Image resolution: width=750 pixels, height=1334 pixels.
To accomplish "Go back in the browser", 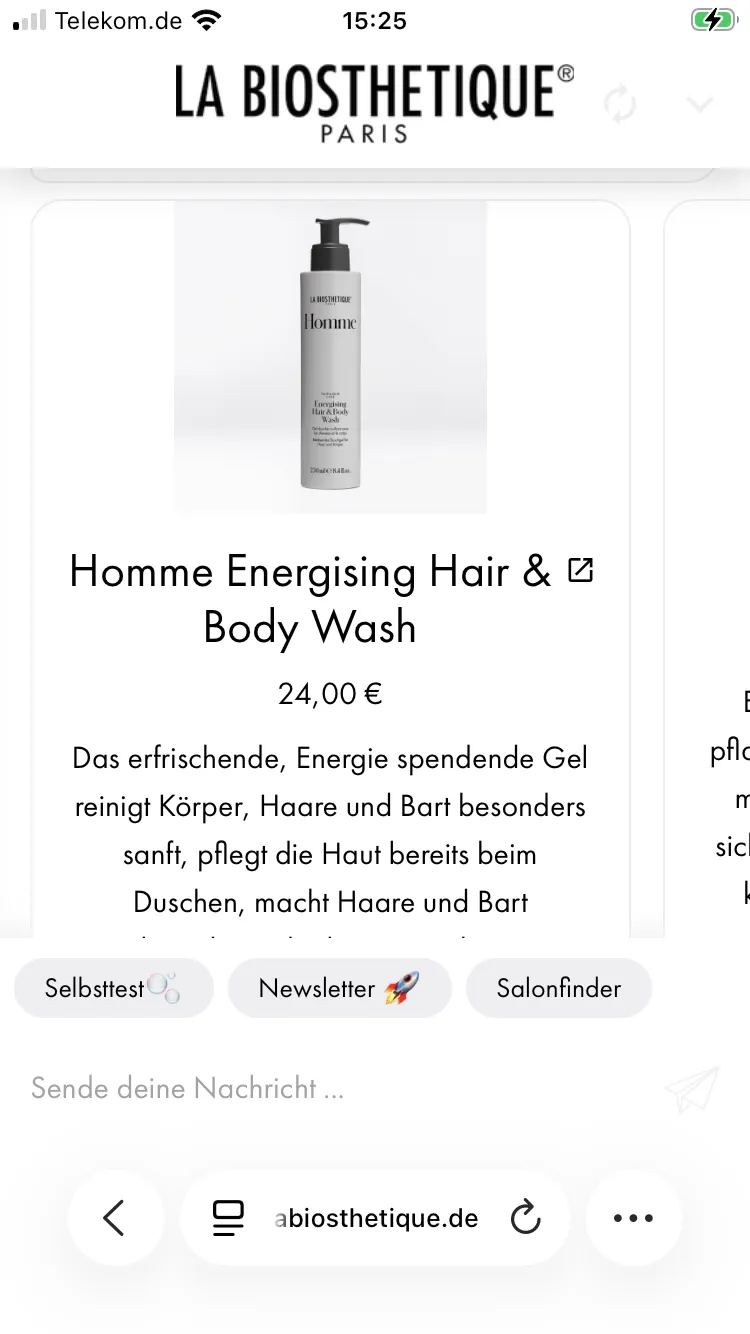I will [x=115, y=1218].
